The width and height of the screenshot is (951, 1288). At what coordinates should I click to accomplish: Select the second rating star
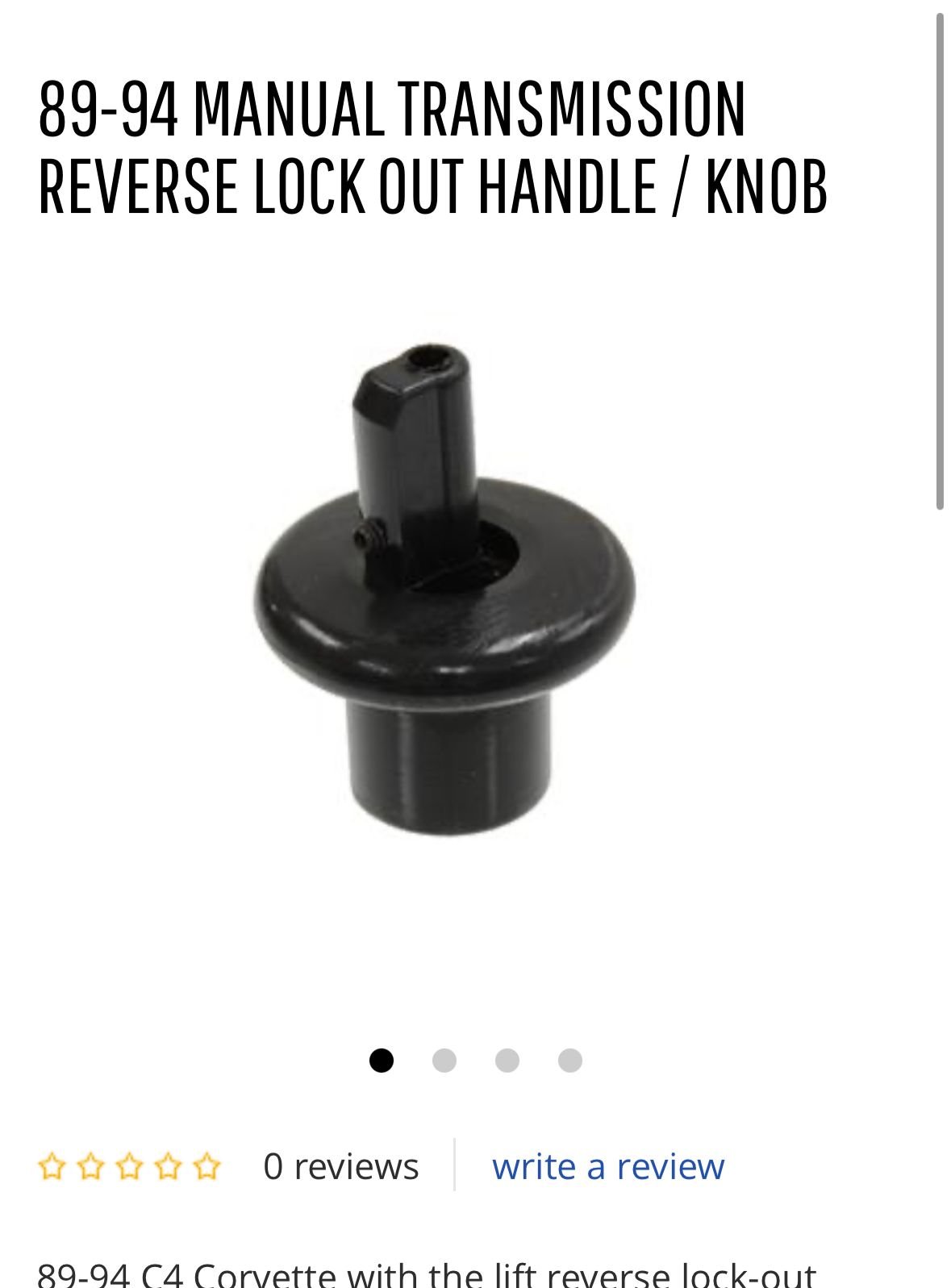(x=91, y=1165)
